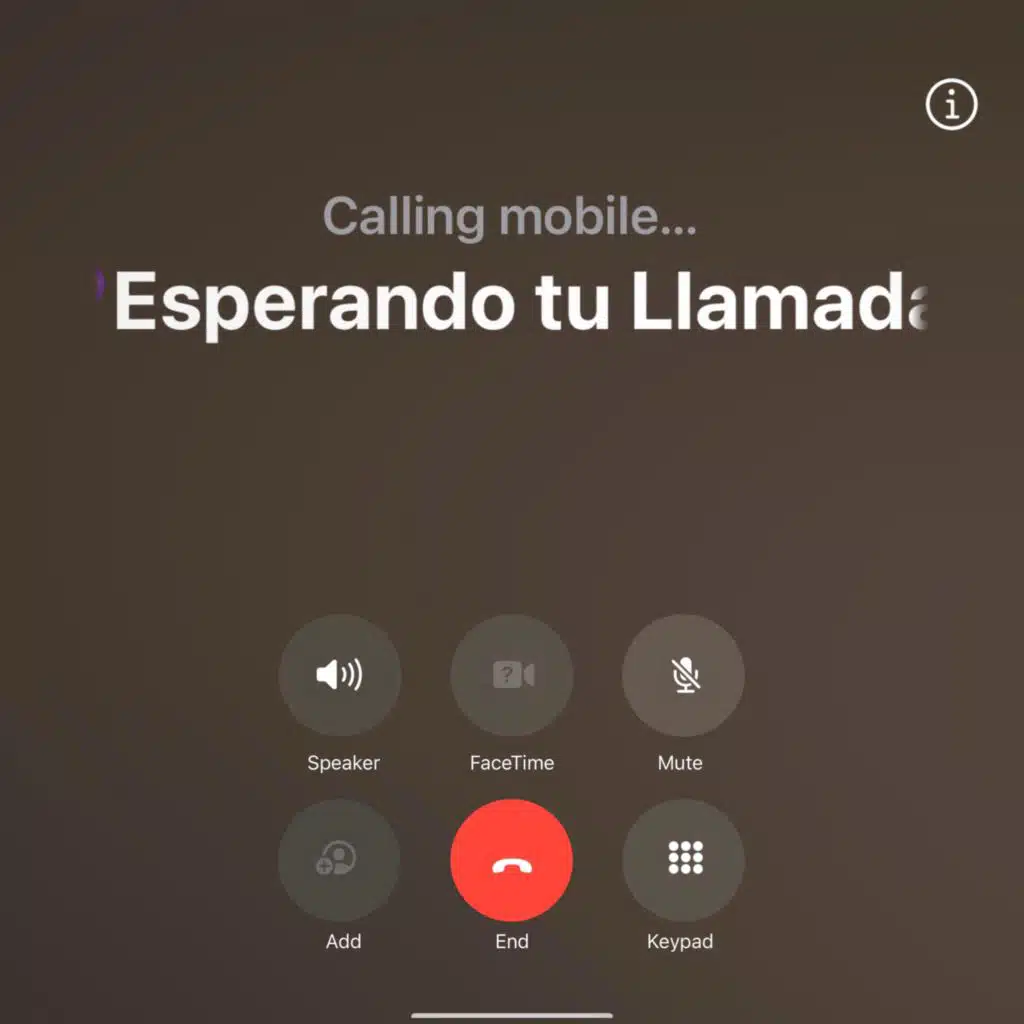Open the call info icon
The height and width of the screenshot is (1024, 1024).
click(951, 104)
